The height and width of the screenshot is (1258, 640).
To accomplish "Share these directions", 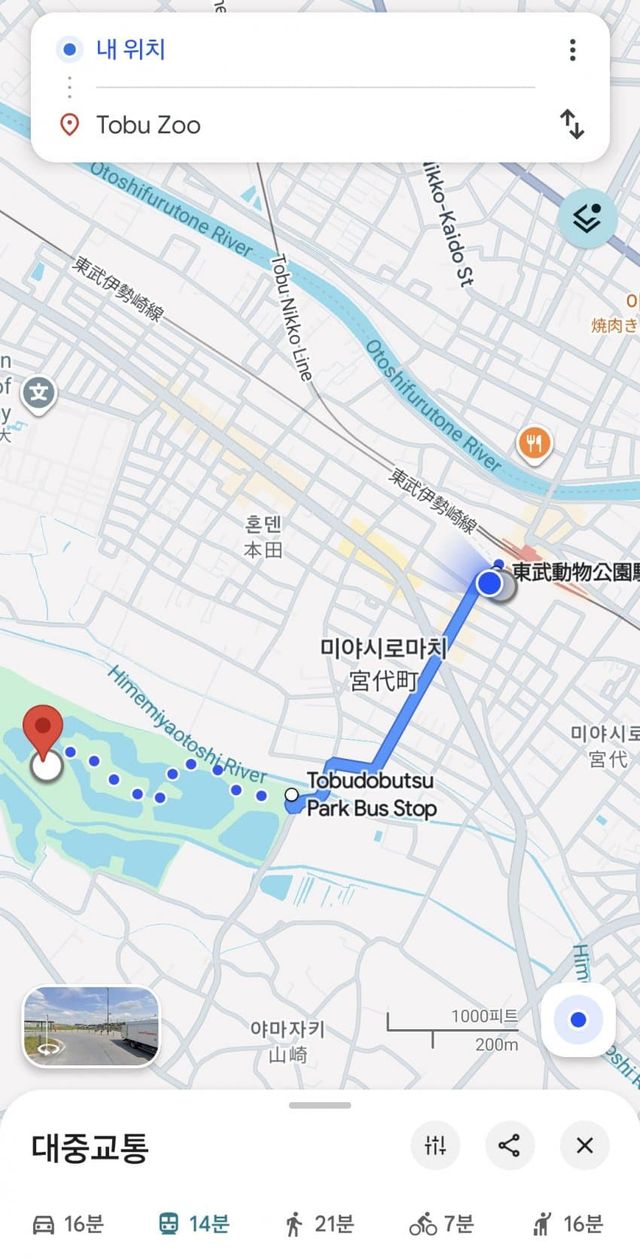I will [x=510, y=1146].
